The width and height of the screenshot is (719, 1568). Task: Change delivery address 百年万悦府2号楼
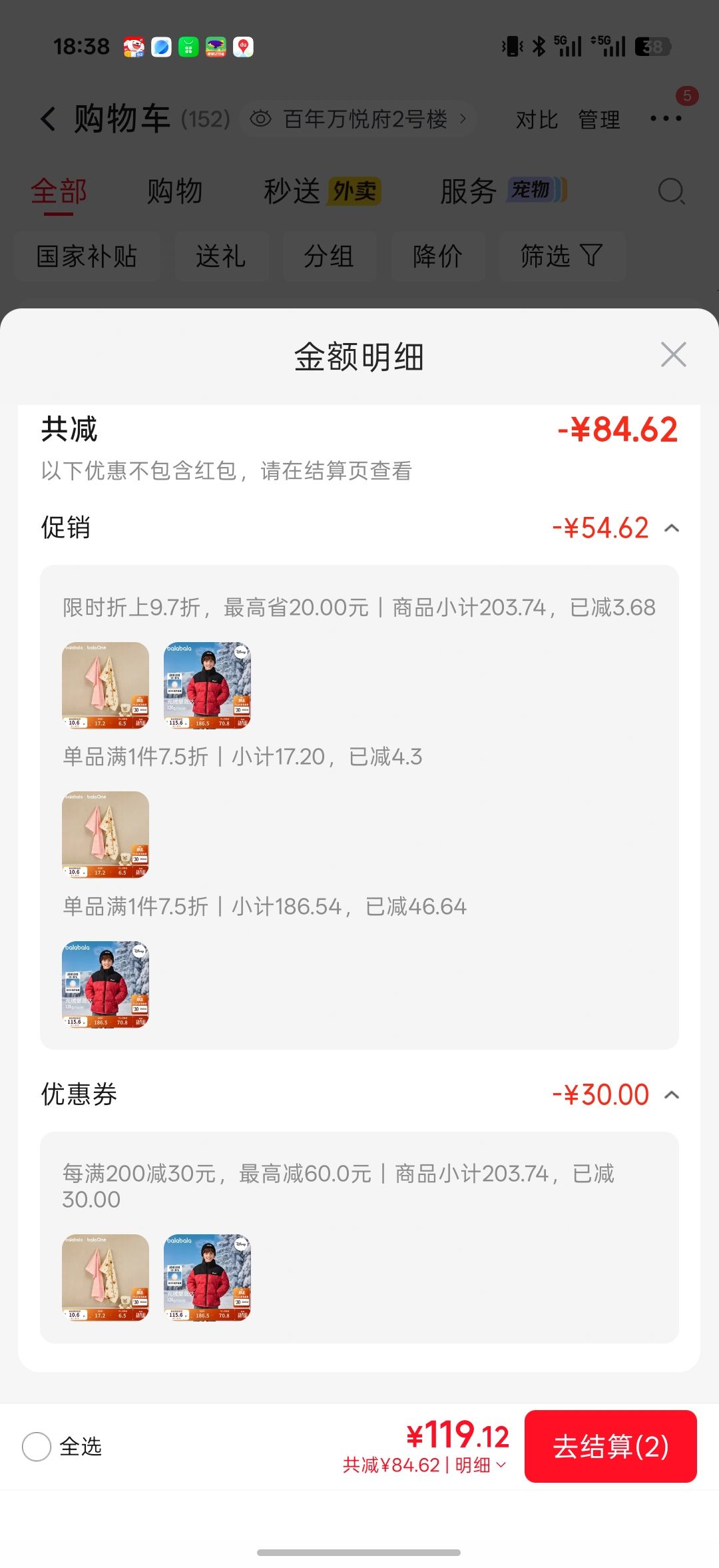coord(358,119)
